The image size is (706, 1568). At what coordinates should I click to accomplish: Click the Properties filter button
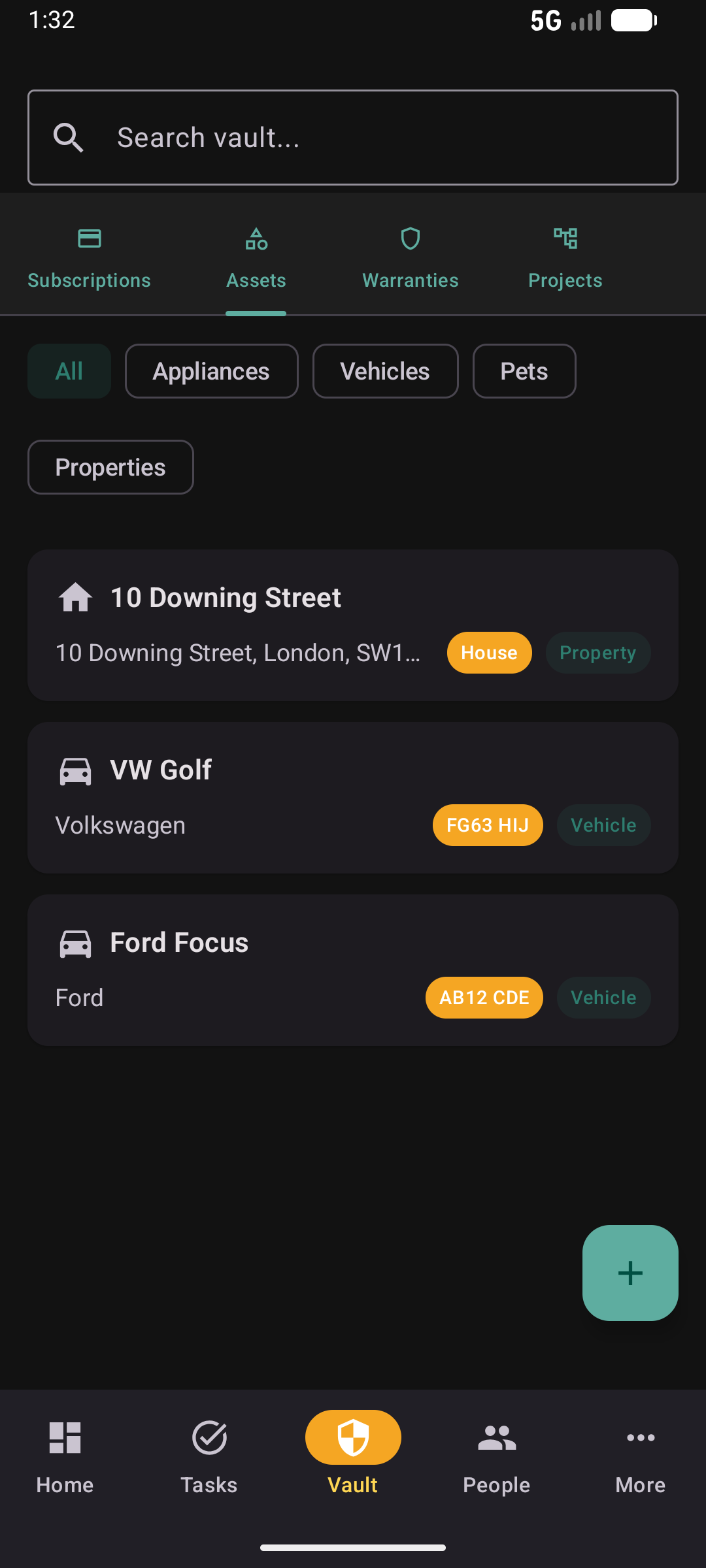pyautogui.click(x=110, y=467)
